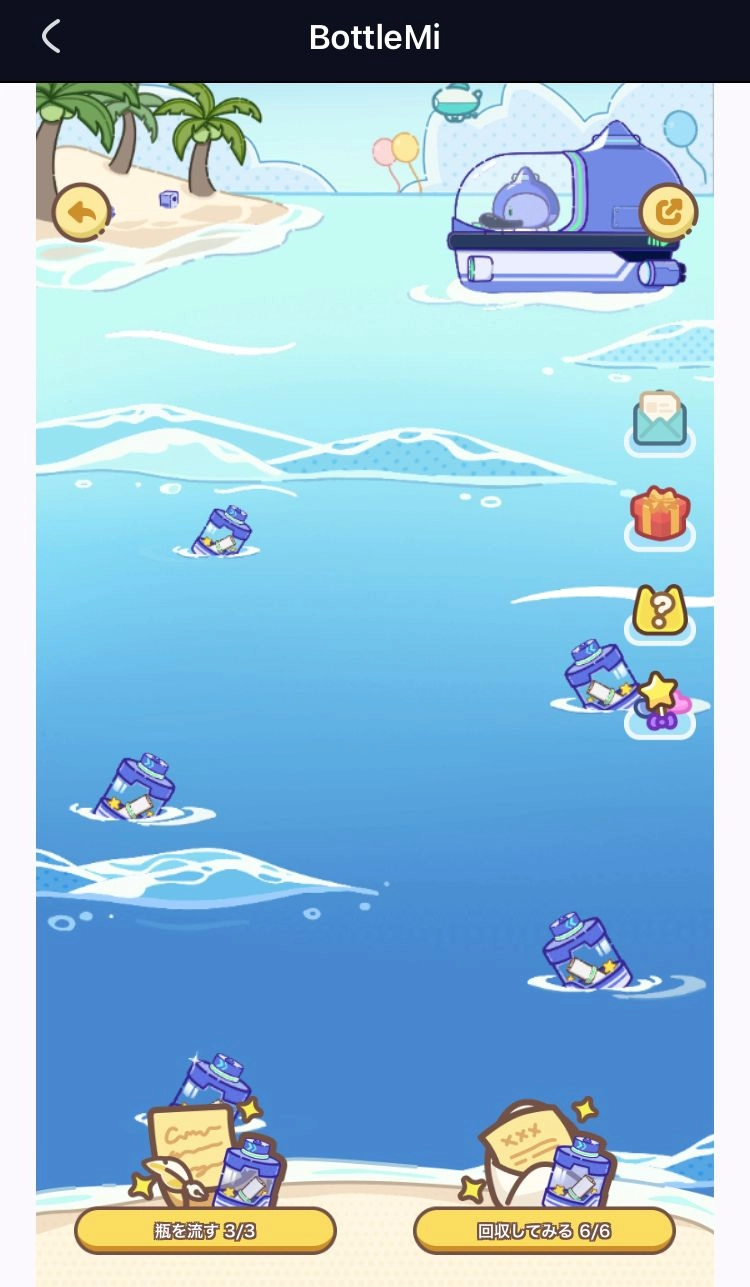Open the mail envelope inbox
This screenshot has width=750, height=1287.
pyautogui.click(x=660, y=420)
